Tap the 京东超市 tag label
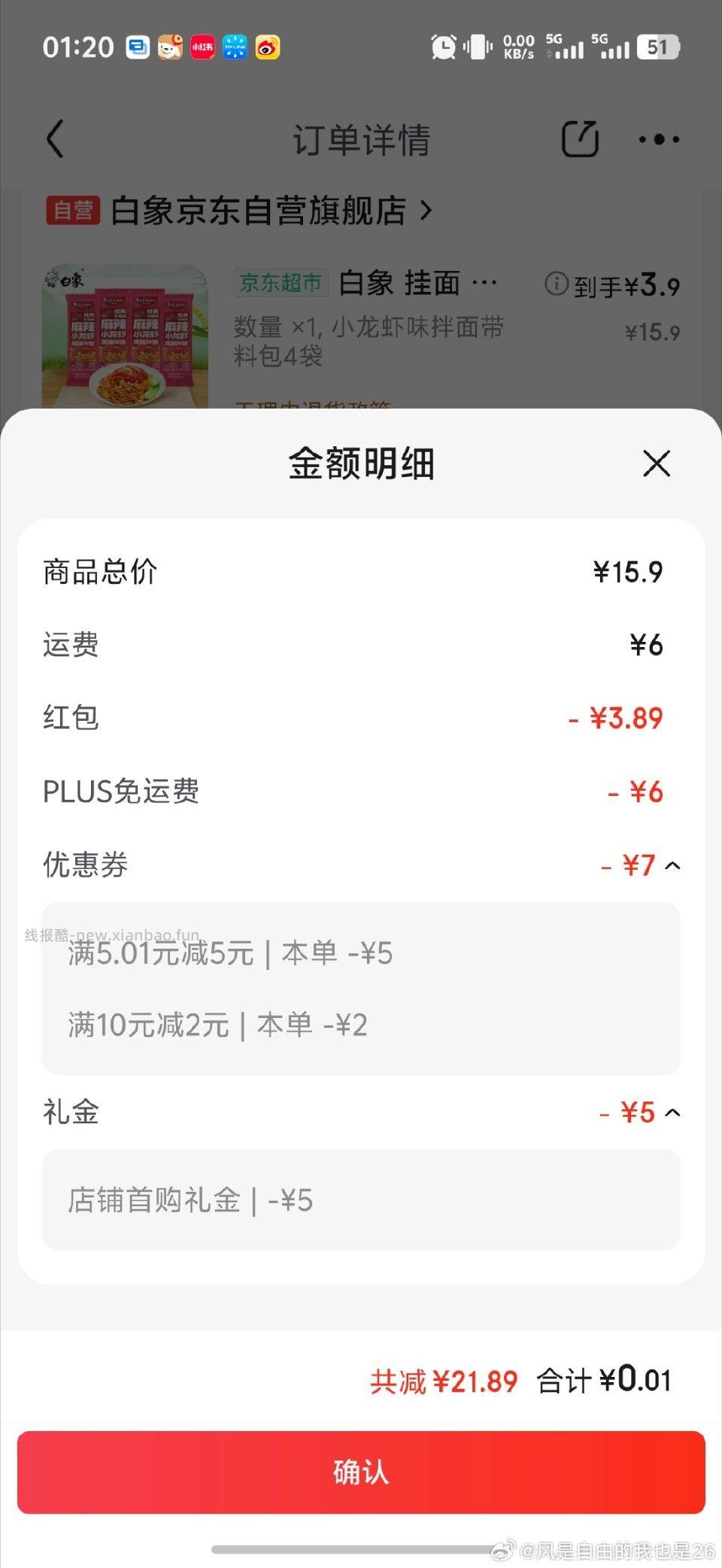722x1568 pixels. click(x=279, y=284)
